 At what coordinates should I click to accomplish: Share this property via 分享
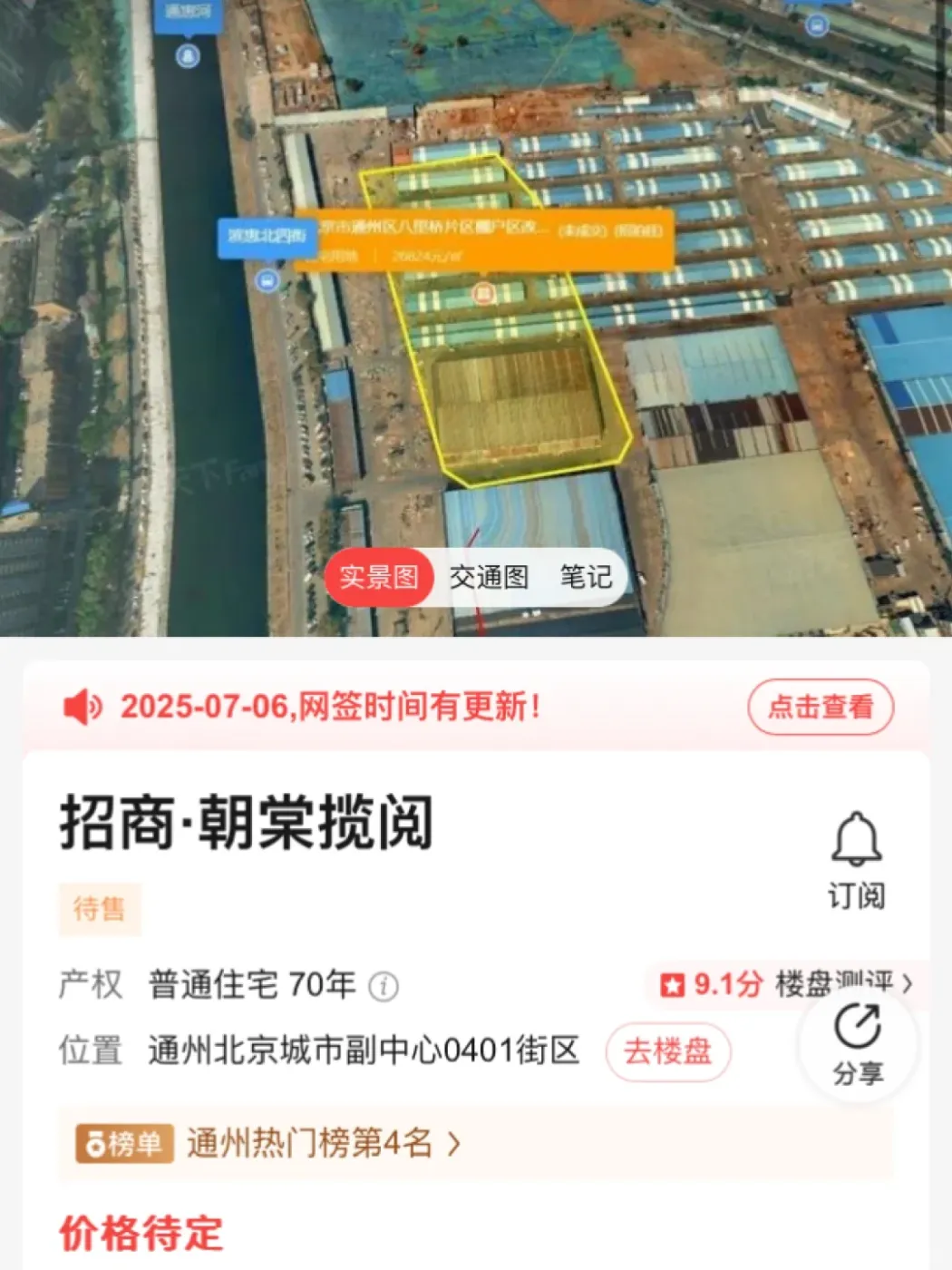tap(858, 1045)
